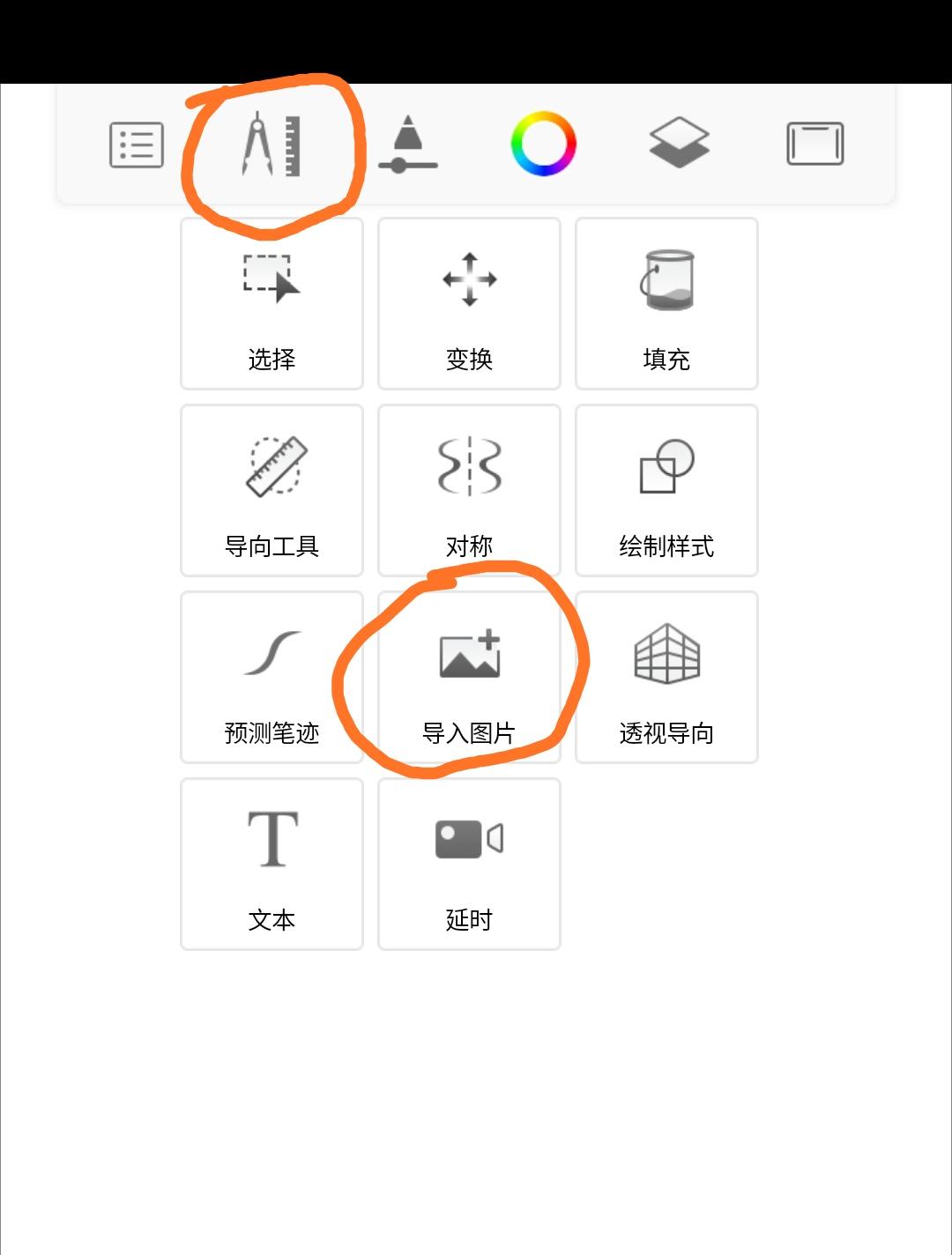Tap 导入图片 to import an image
Viewport: 952px width, 1255px height.
click(469, 678)
